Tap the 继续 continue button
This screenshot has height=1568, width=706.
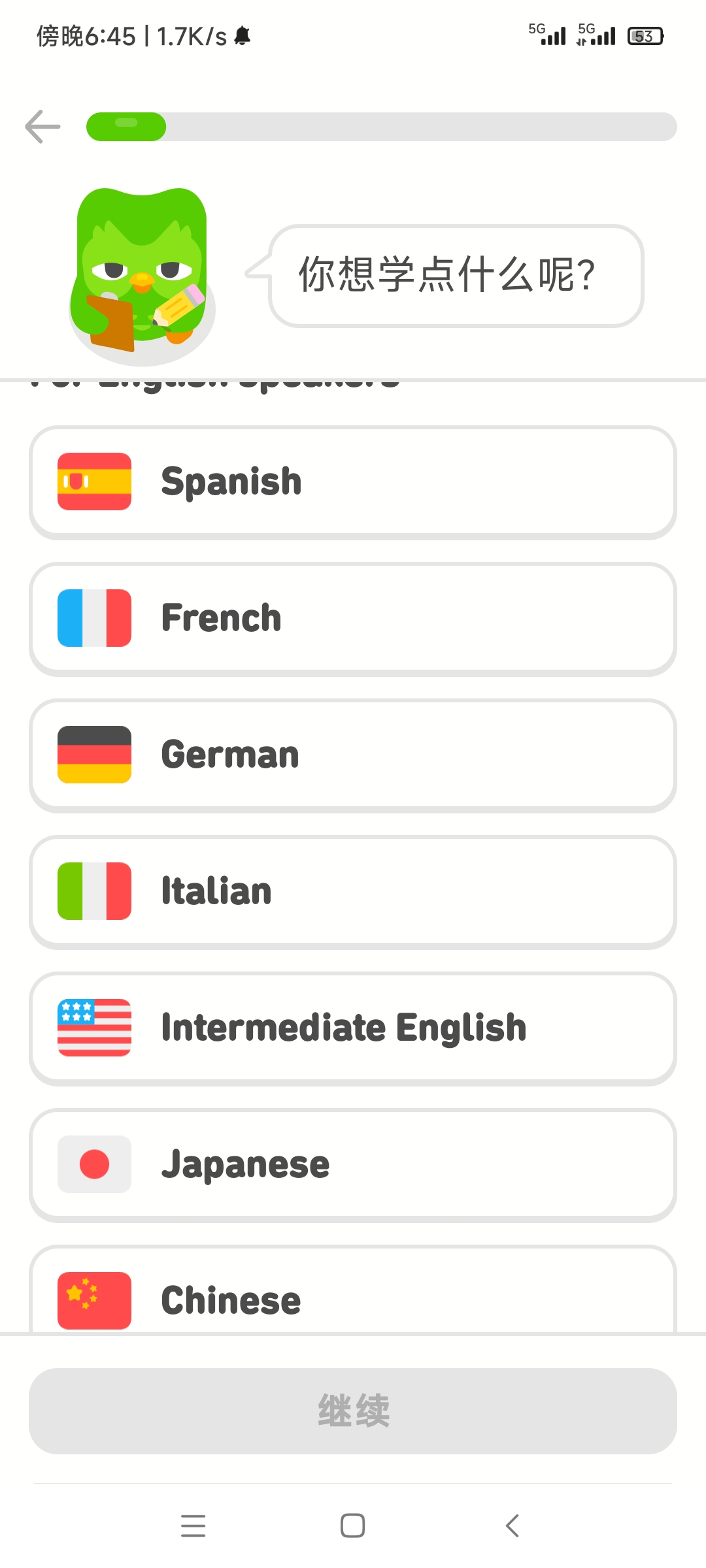click(353, 1411)
